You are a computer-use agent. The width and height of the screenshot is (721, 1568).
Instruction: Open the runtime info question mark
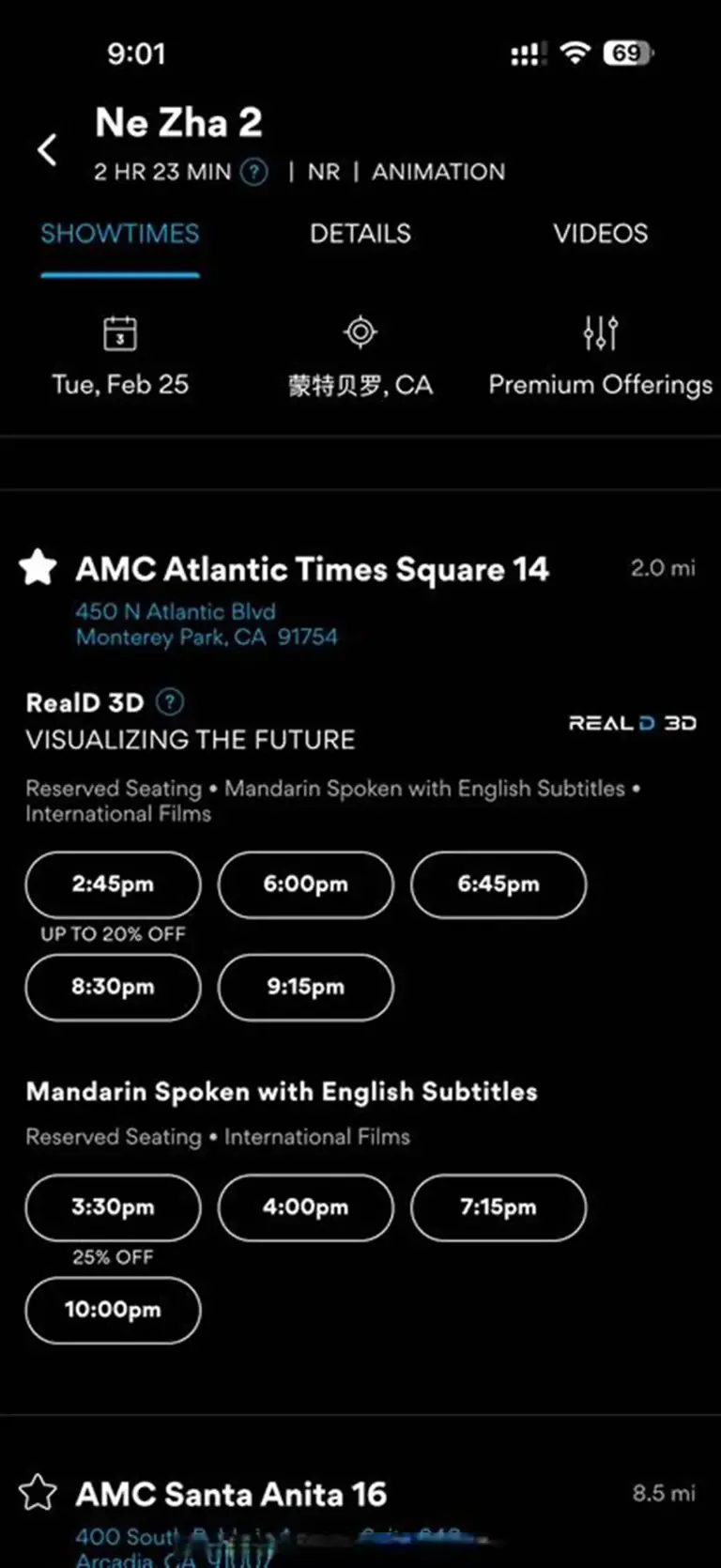[254, 172]
